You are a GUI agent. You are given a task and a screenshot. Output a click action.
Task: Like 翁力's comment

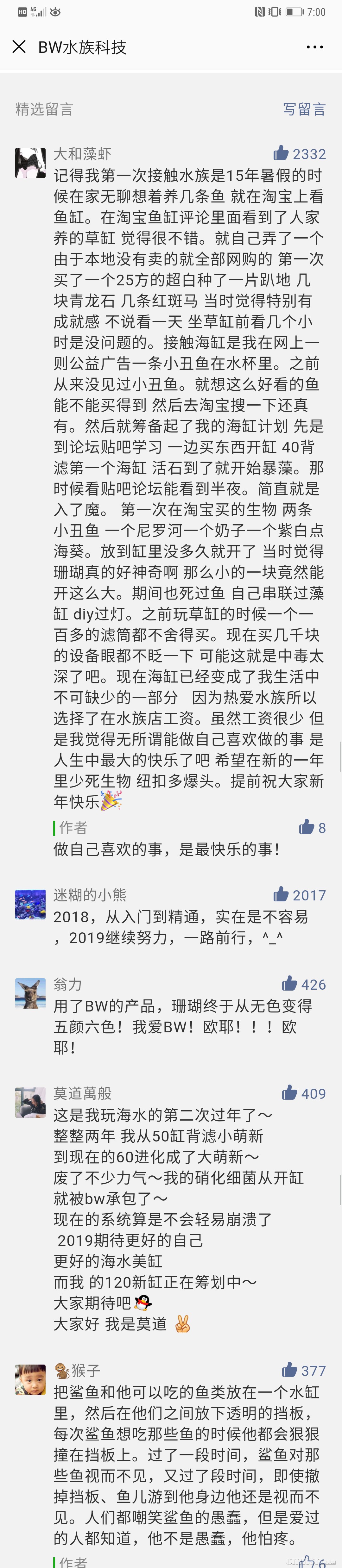click(289, 984)
